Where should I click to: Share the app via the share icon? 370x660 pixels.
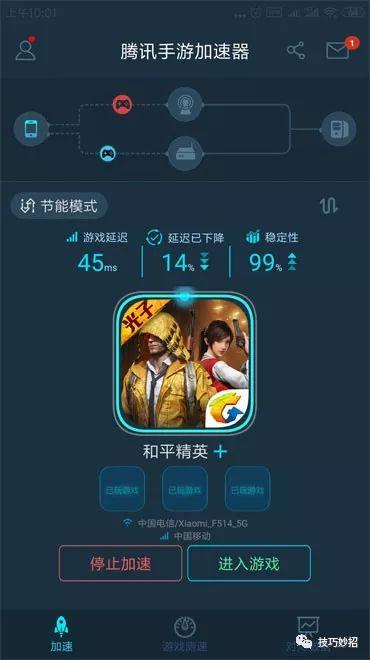pos(296,51)
